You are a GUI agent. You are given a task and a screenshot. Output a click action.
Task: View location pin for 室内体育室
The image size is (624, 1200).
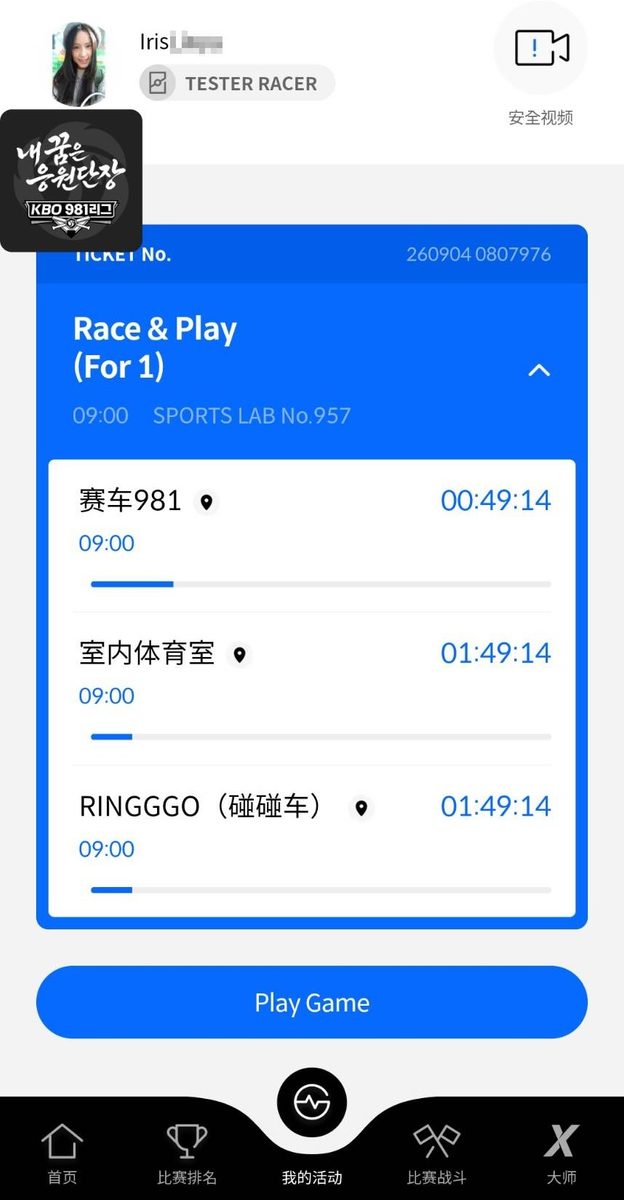[239, 655]
